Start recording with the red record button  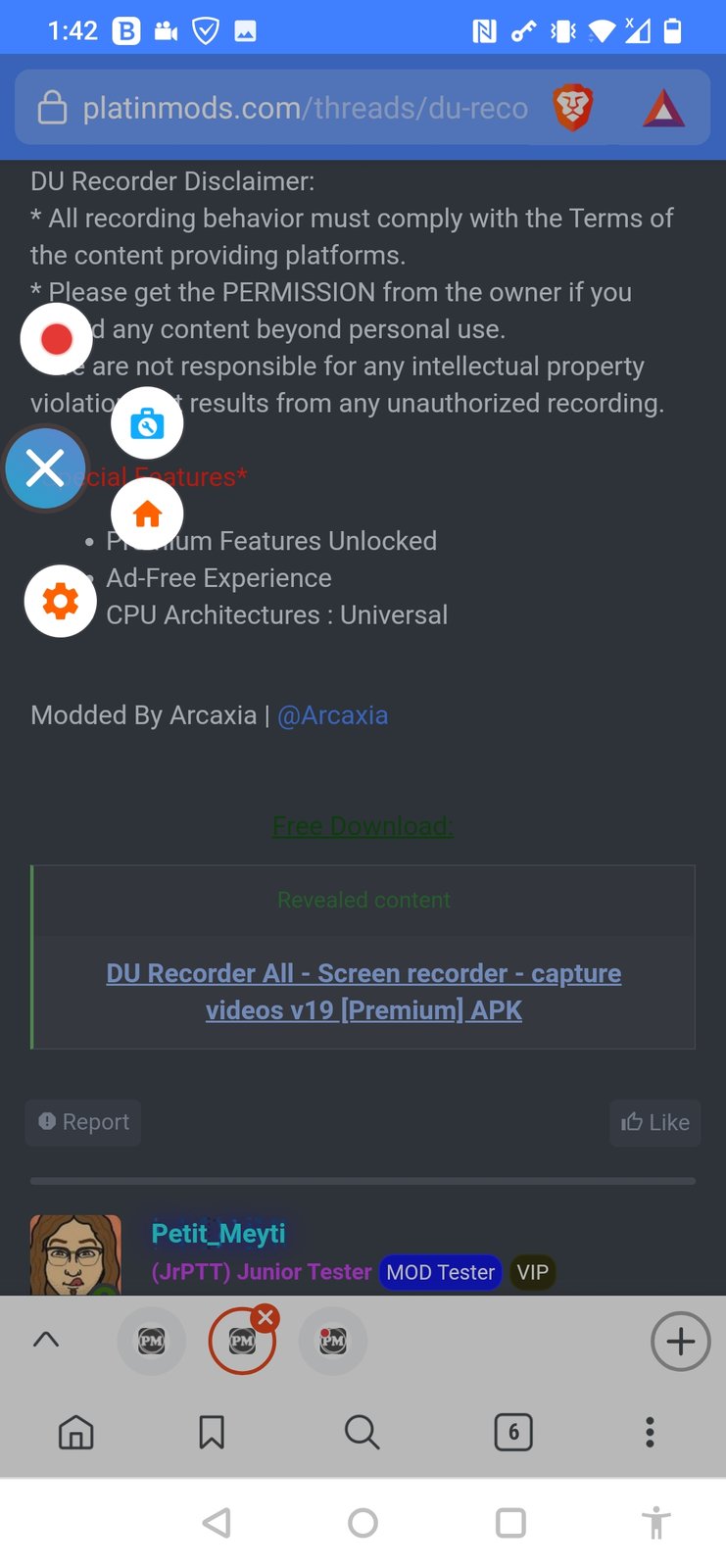tap(57, 339)
